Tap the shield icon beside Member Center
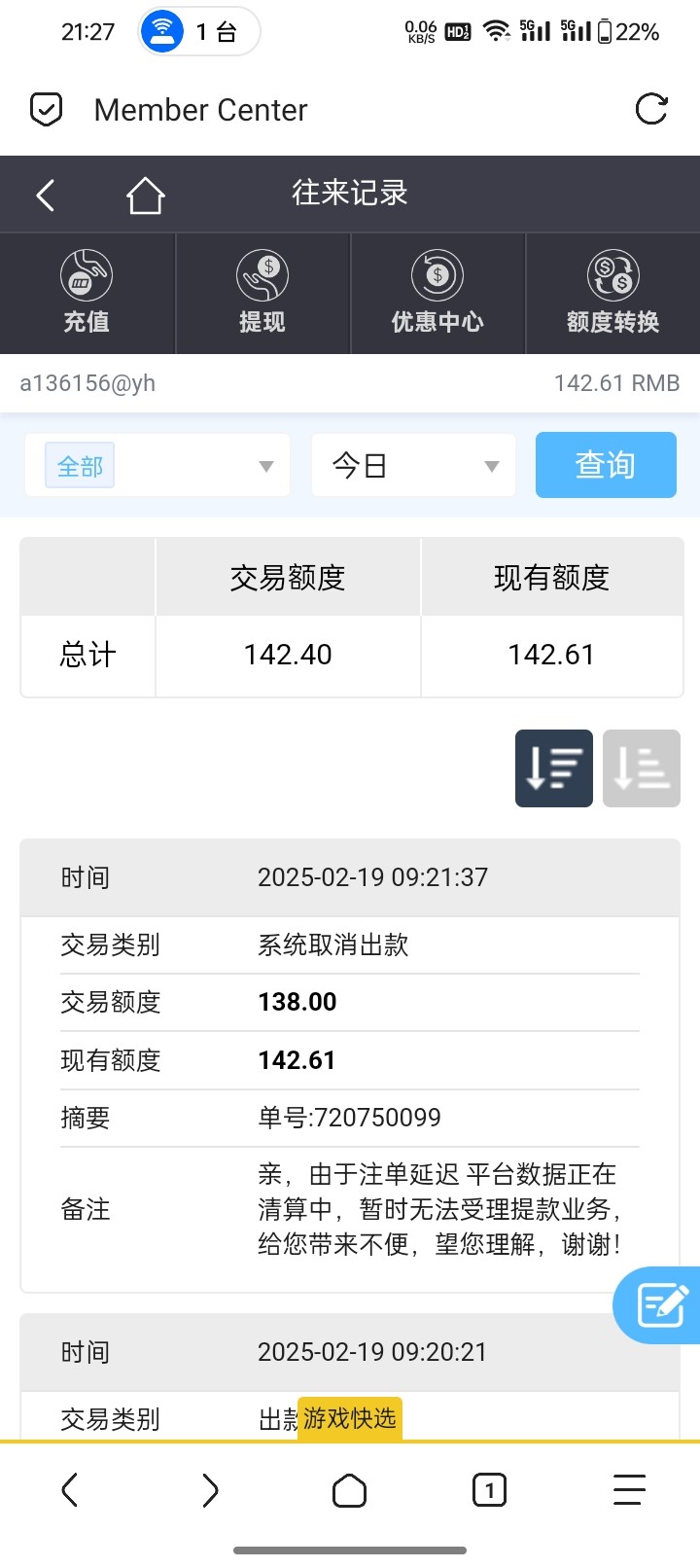700x1568 pixels. 46,110
